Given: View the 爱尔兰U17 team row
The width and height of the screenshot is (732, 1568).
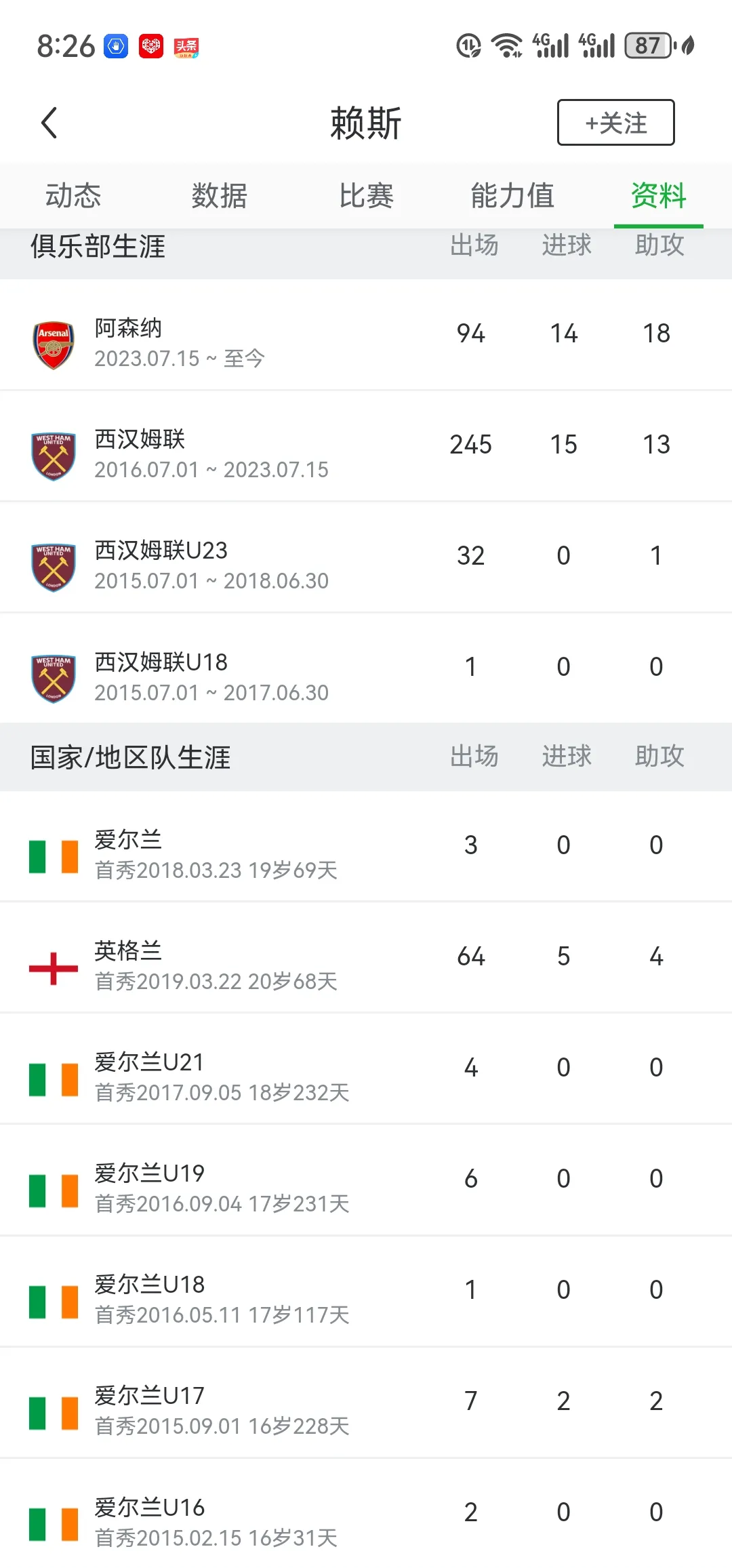Looking at the screenshot, I should point(366,1403).
